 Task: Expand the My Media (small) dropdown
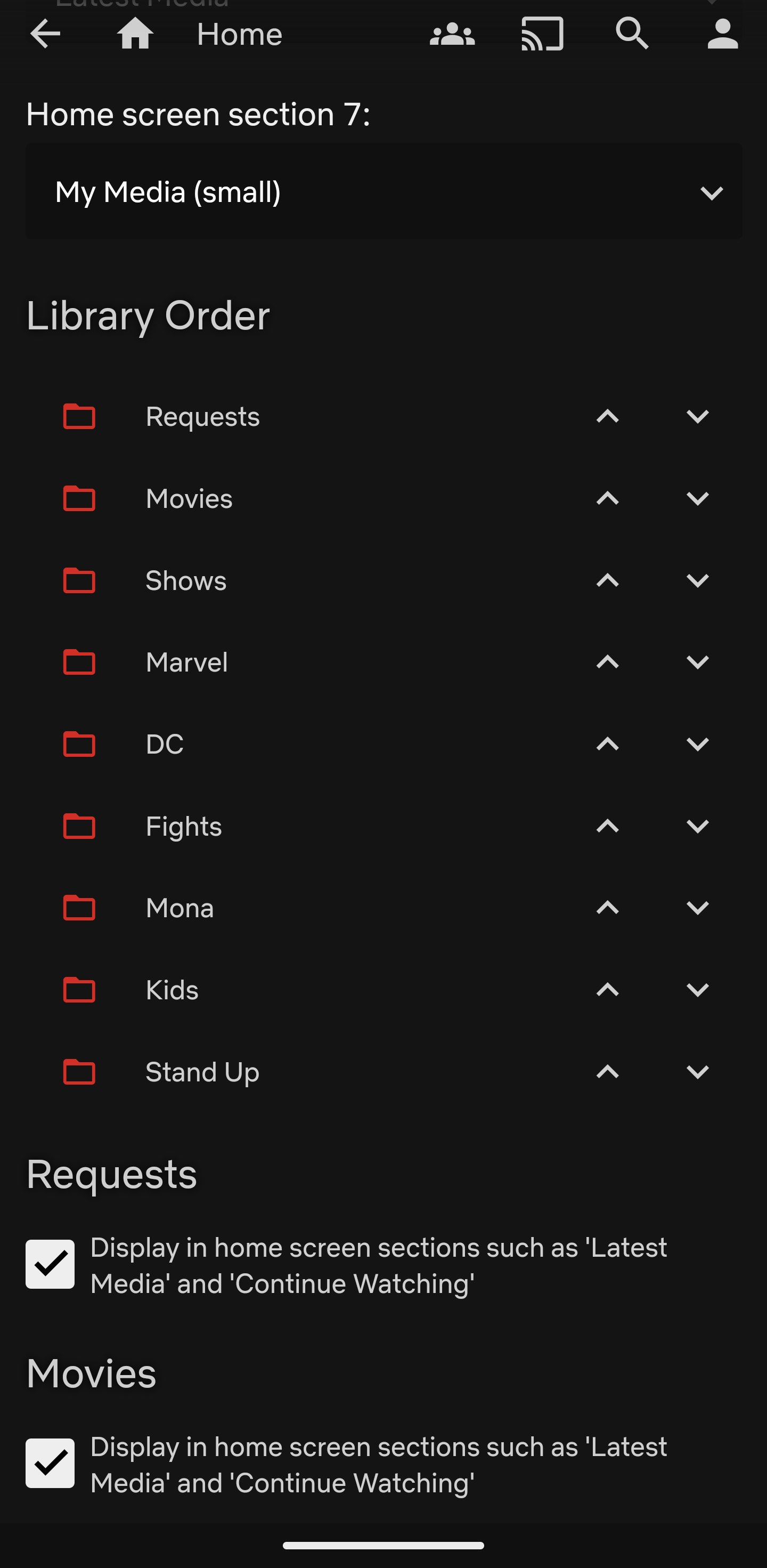click(384, 192)
